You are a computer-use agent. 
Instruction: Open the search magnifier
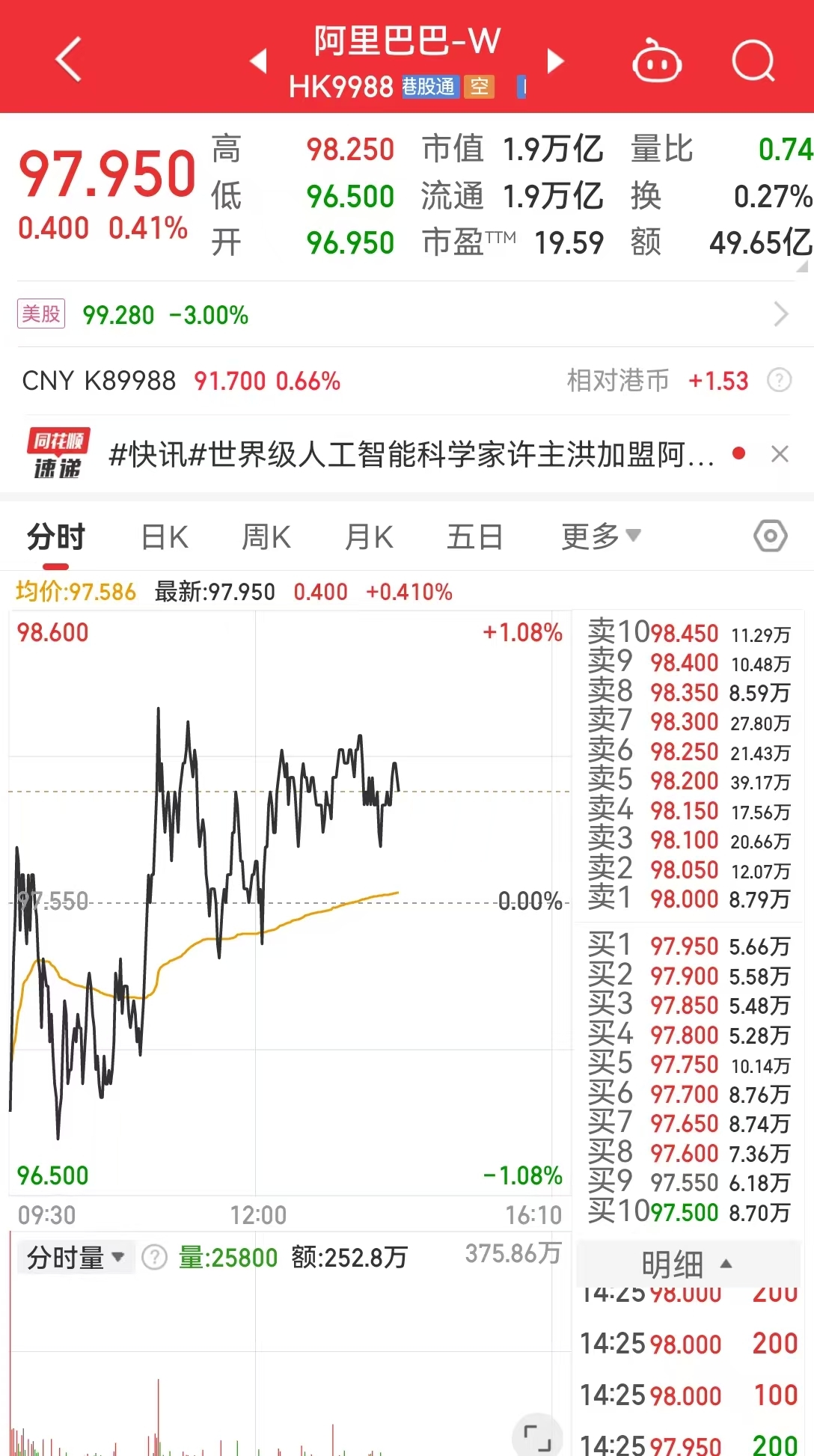753,61
